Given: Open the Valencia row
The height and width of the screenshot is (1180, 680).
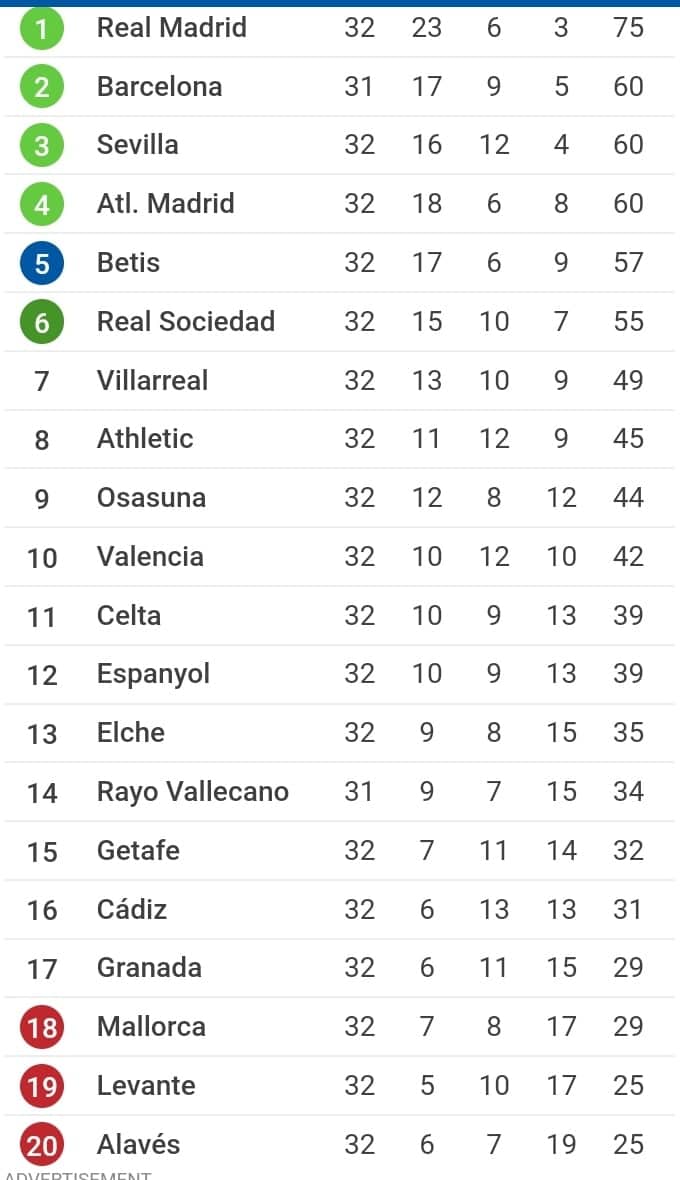Looking at the screenshot, I should [339, 556].
